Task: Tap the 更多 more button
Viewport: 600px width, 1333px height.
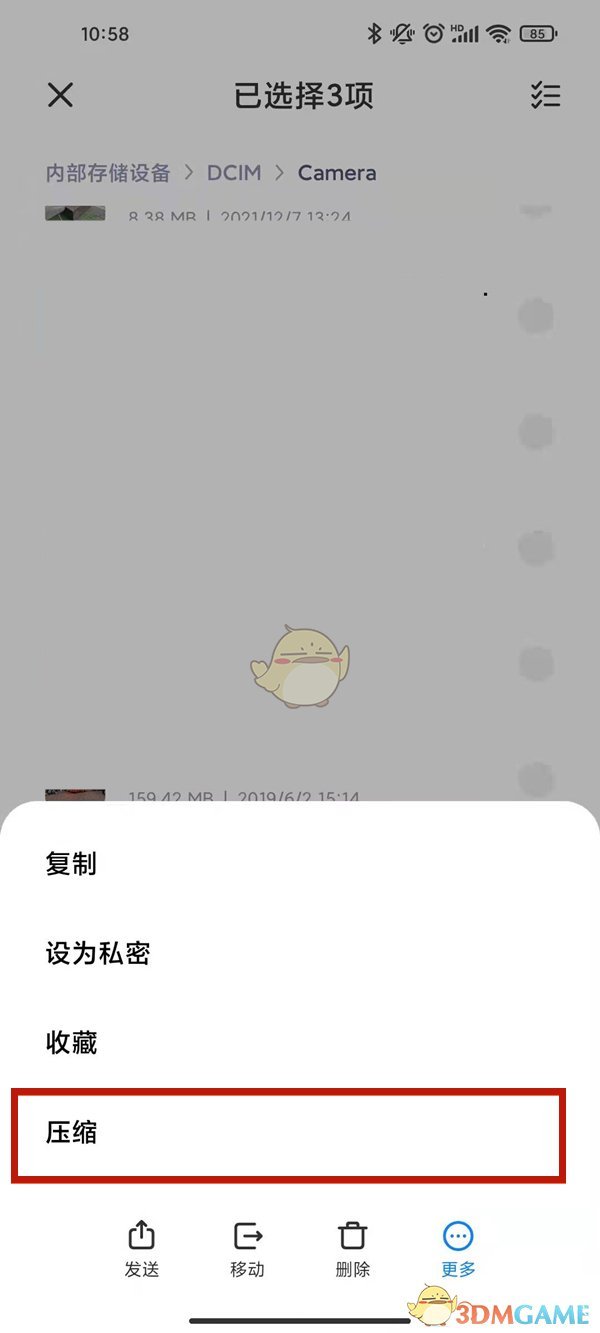Action: click(x=458, y=1248)
